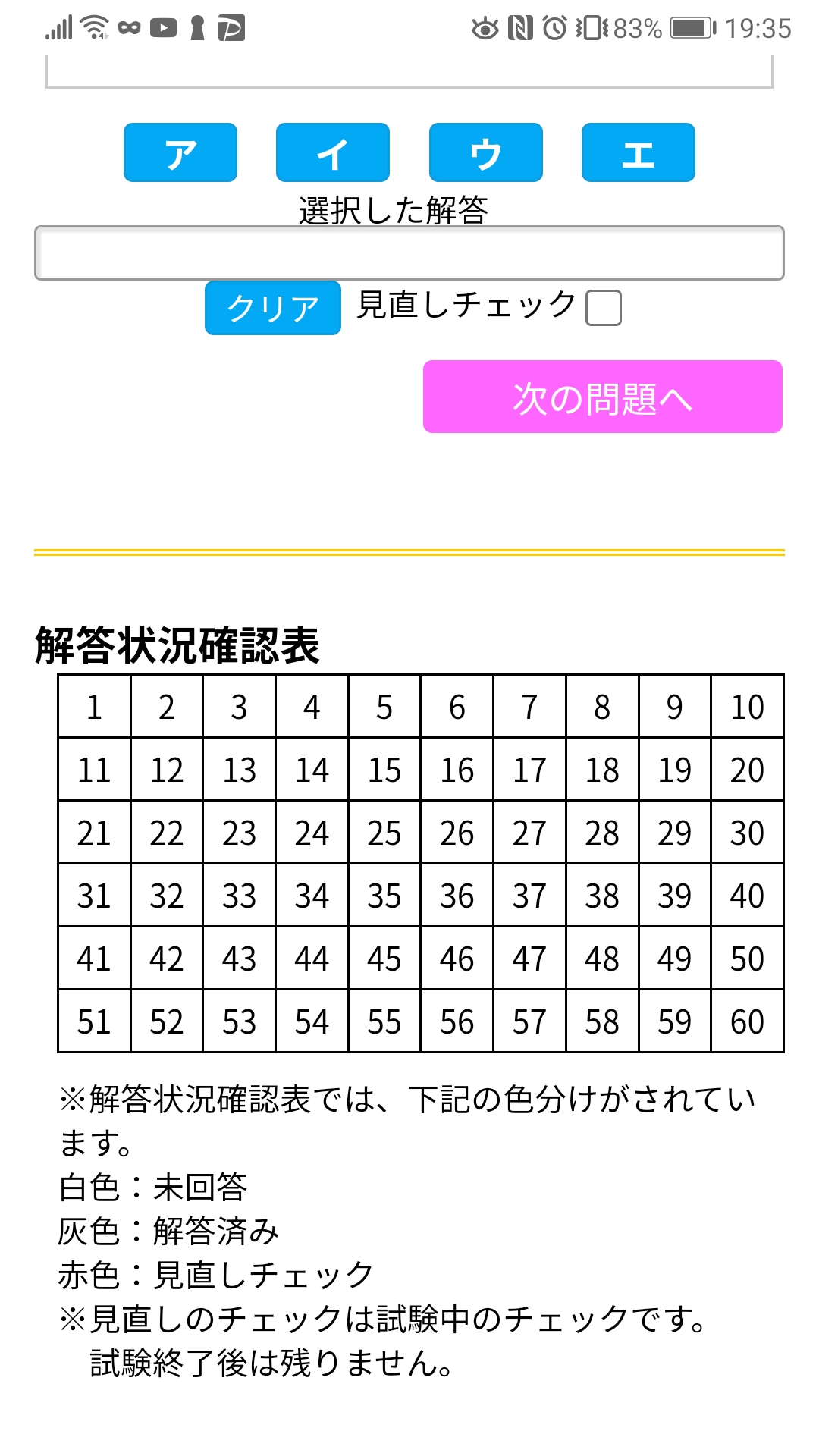The width and height of the screenshot is (819, 1456).
Task: Tap the 選択した解答 answer field
Action: coord(409,253)
